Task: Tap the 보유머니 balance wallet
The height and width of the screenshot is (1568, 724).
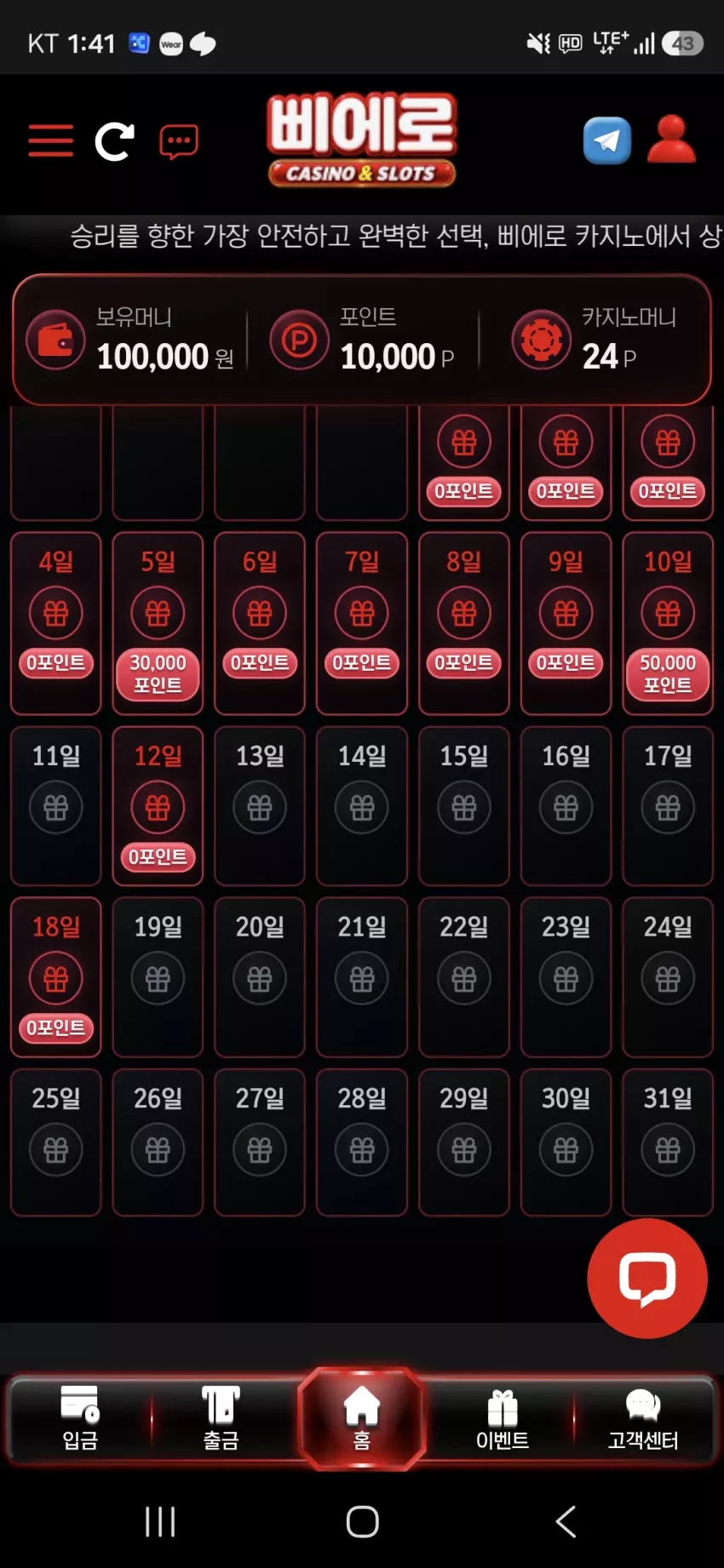Action: coord(130,340)
